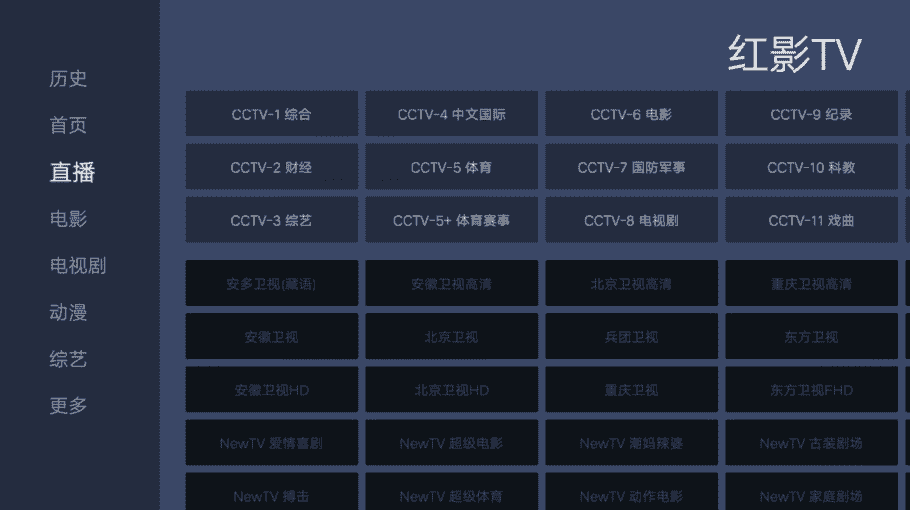Play CCTV-1 综合 channel

pos(271,114)
